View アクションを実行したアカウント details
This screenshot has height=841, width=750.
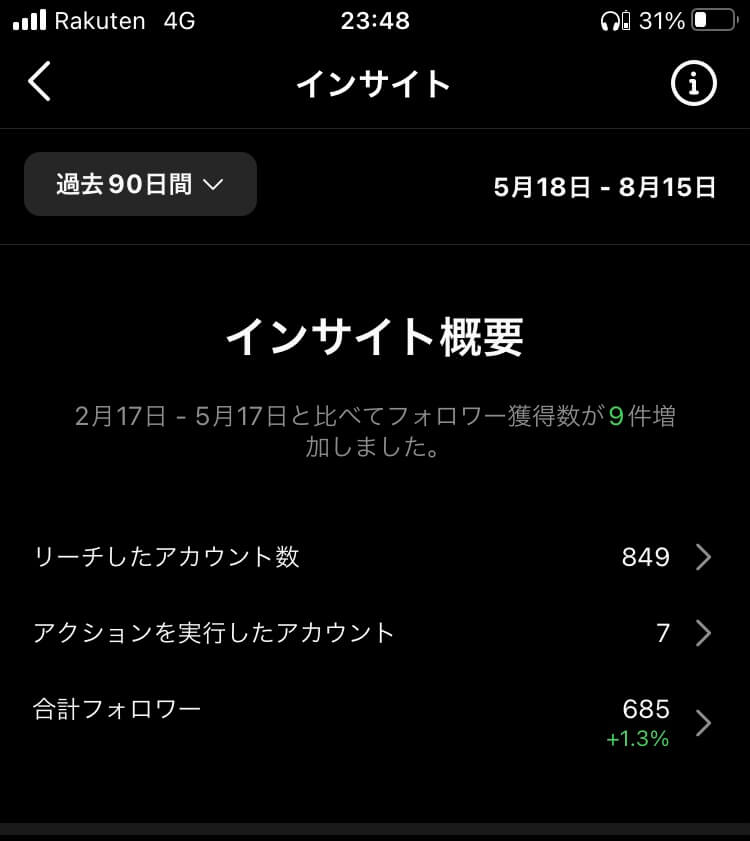(x=374, y=633)
